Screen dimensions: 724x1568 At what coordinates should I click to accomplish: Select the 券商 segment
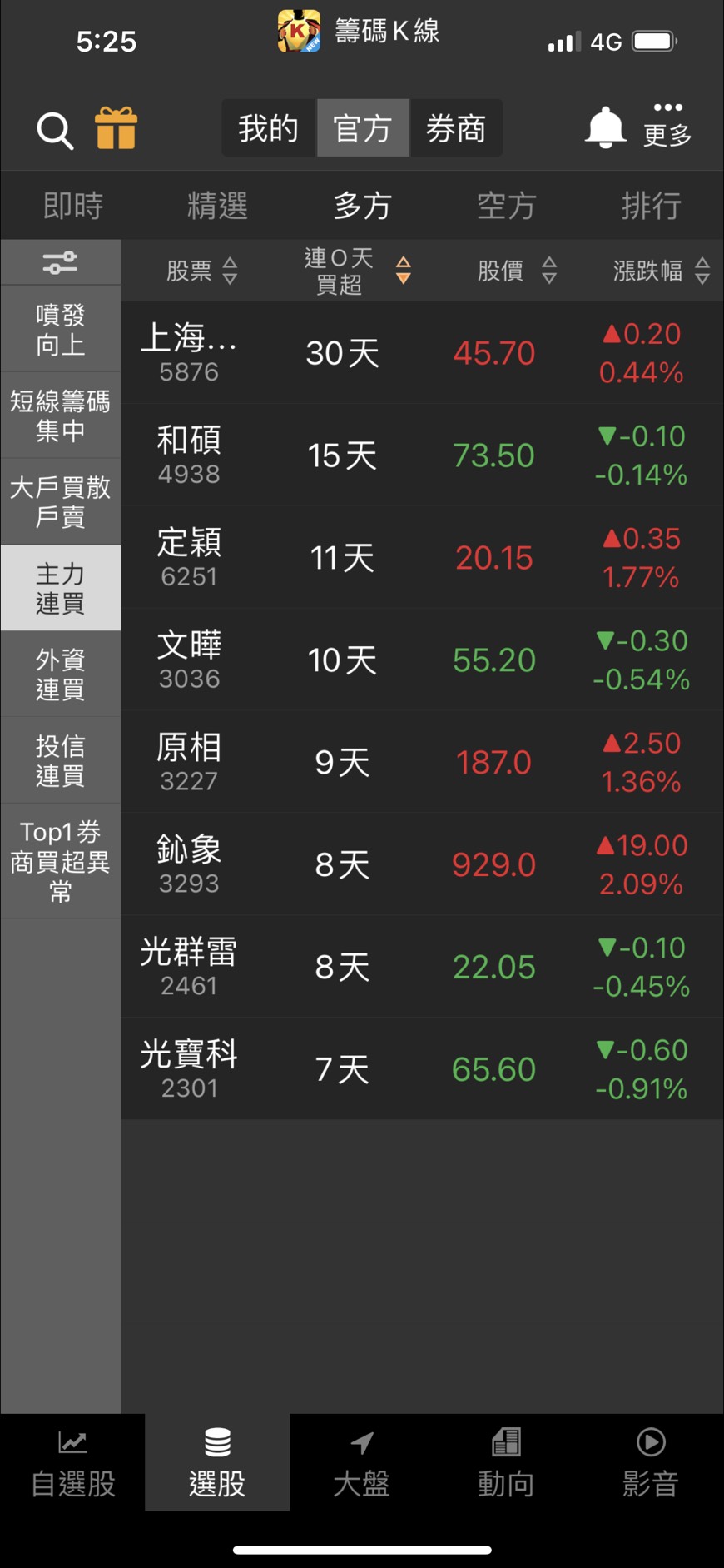[456, 128]
